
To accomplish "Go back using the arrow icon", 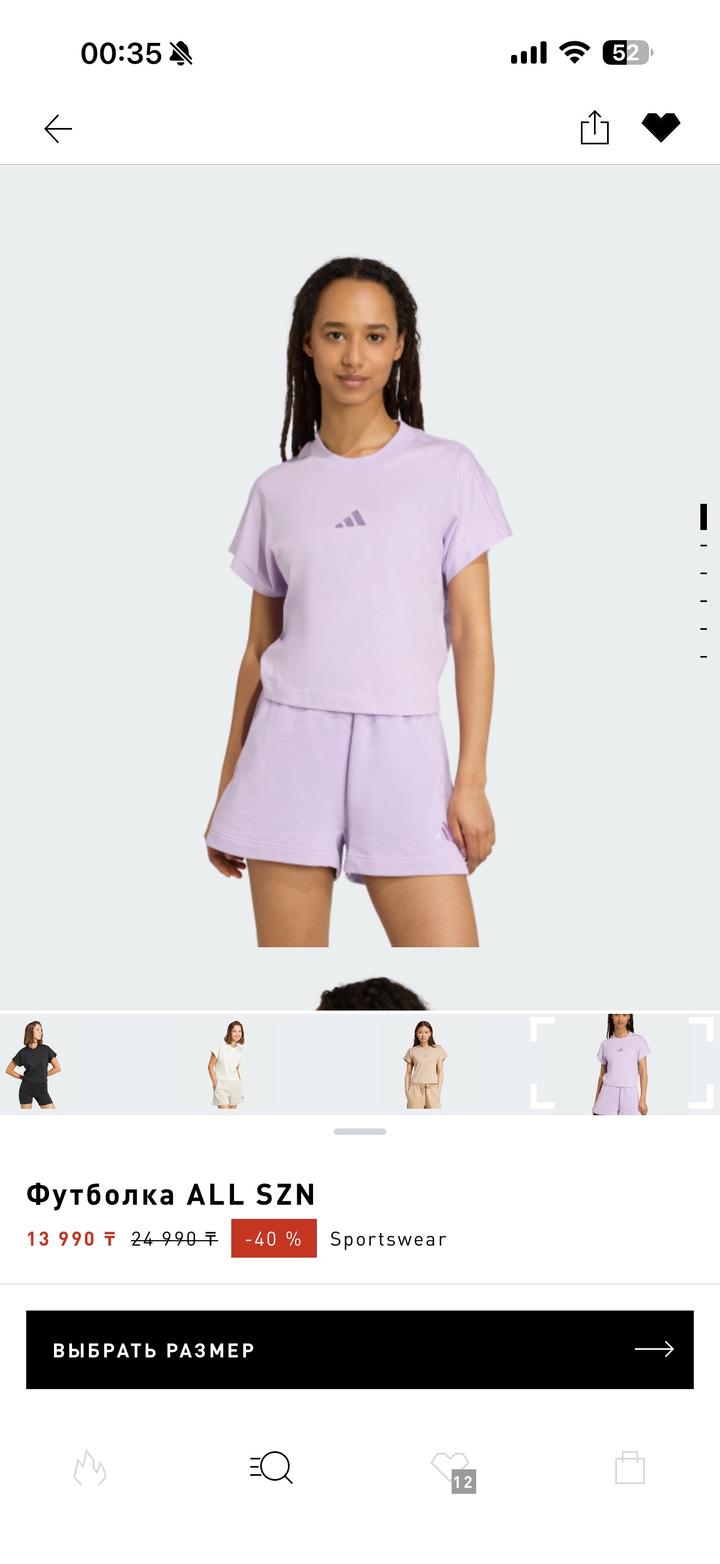I will [x=58, y=129].
